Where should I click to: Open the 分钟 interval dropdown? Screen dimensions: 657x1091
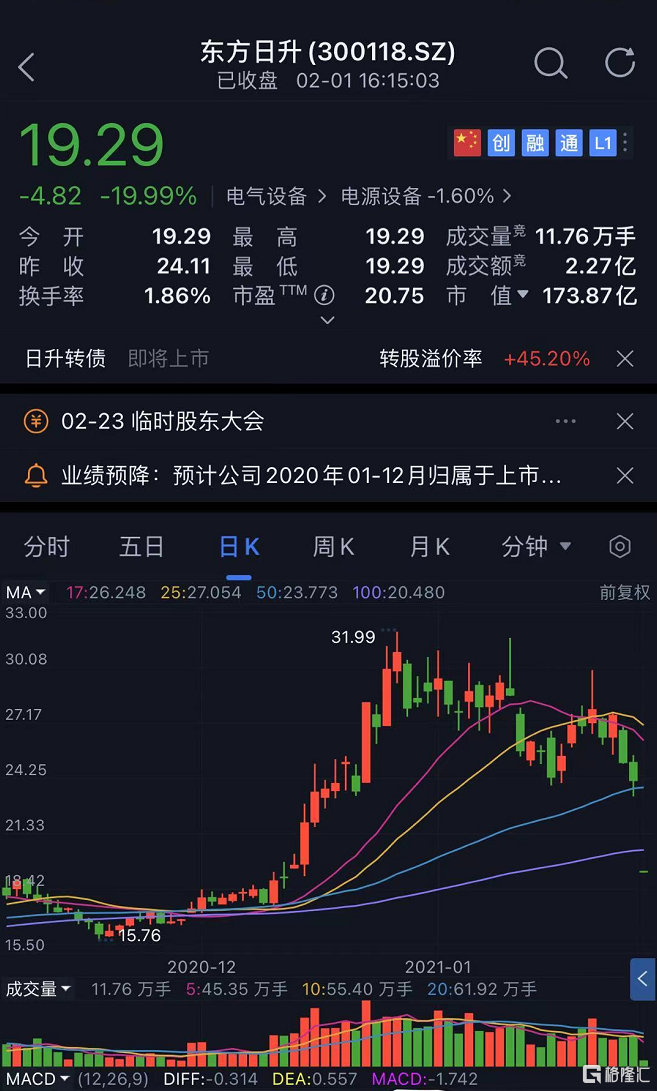(537, 547)
